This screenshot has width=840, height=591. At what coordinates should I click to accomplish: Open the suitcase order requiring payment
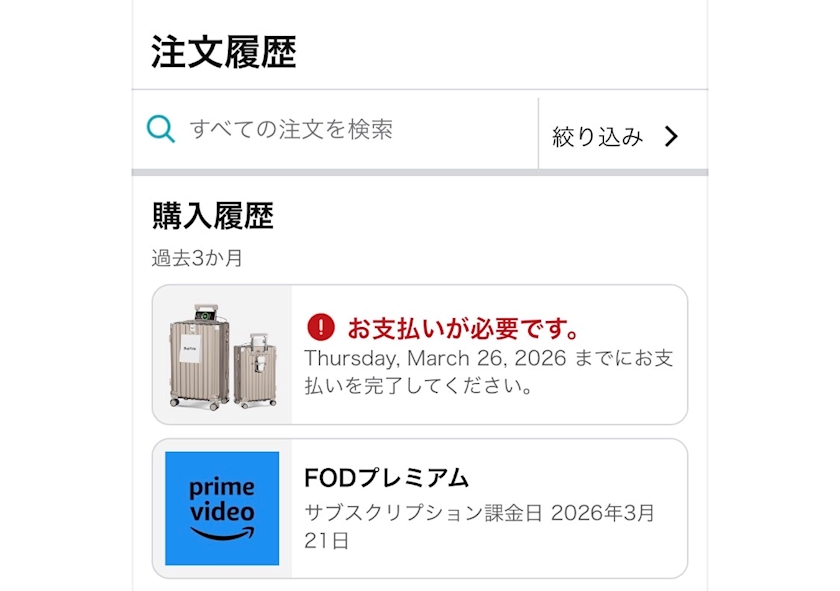coord(419,355)
